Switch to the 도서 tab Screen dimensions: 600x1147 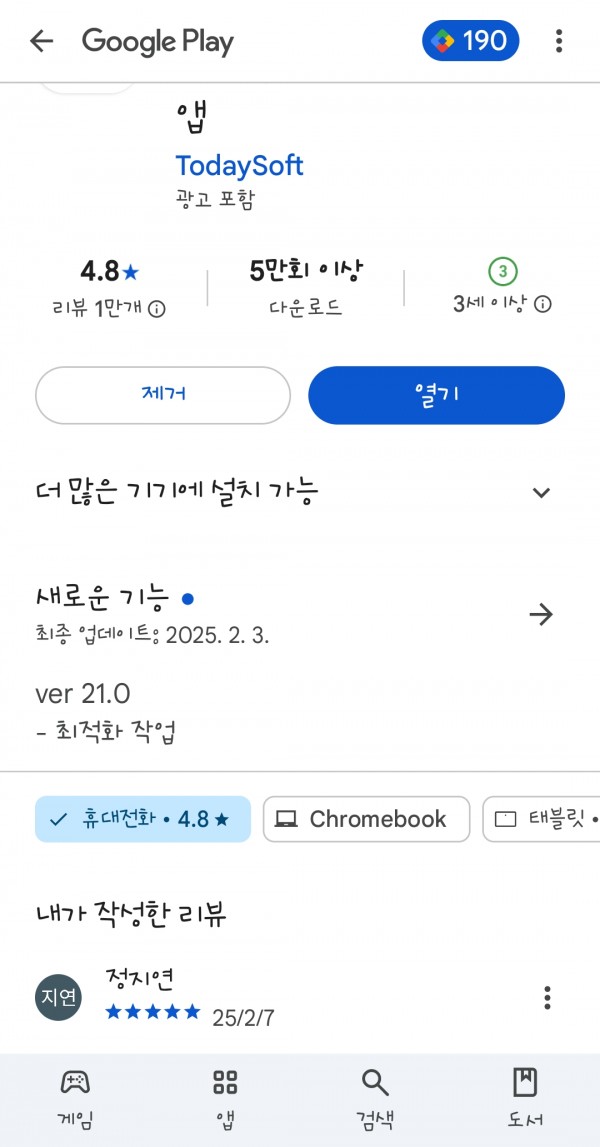point(525,1099)
